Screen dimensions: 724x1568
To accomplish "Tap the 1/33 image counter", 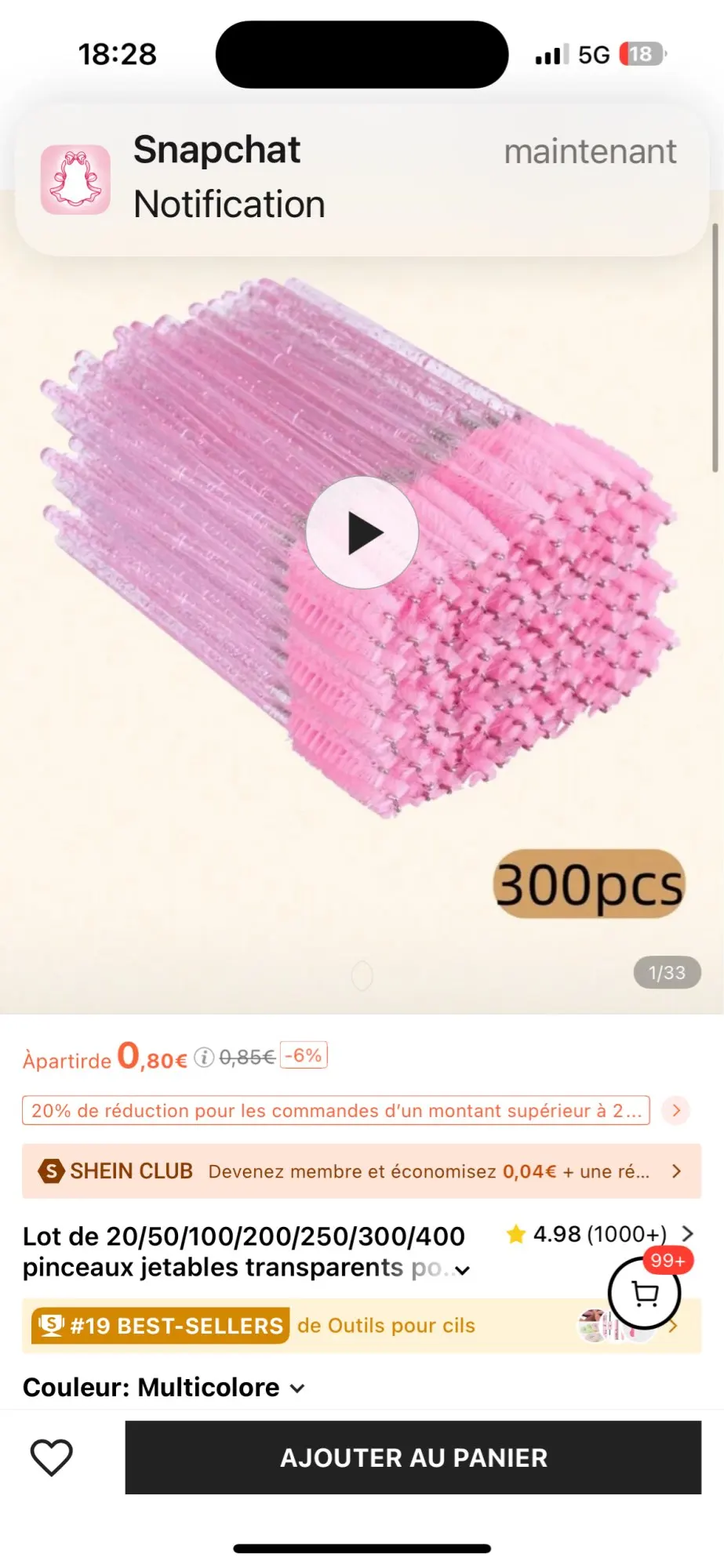I will click(666, 973).
